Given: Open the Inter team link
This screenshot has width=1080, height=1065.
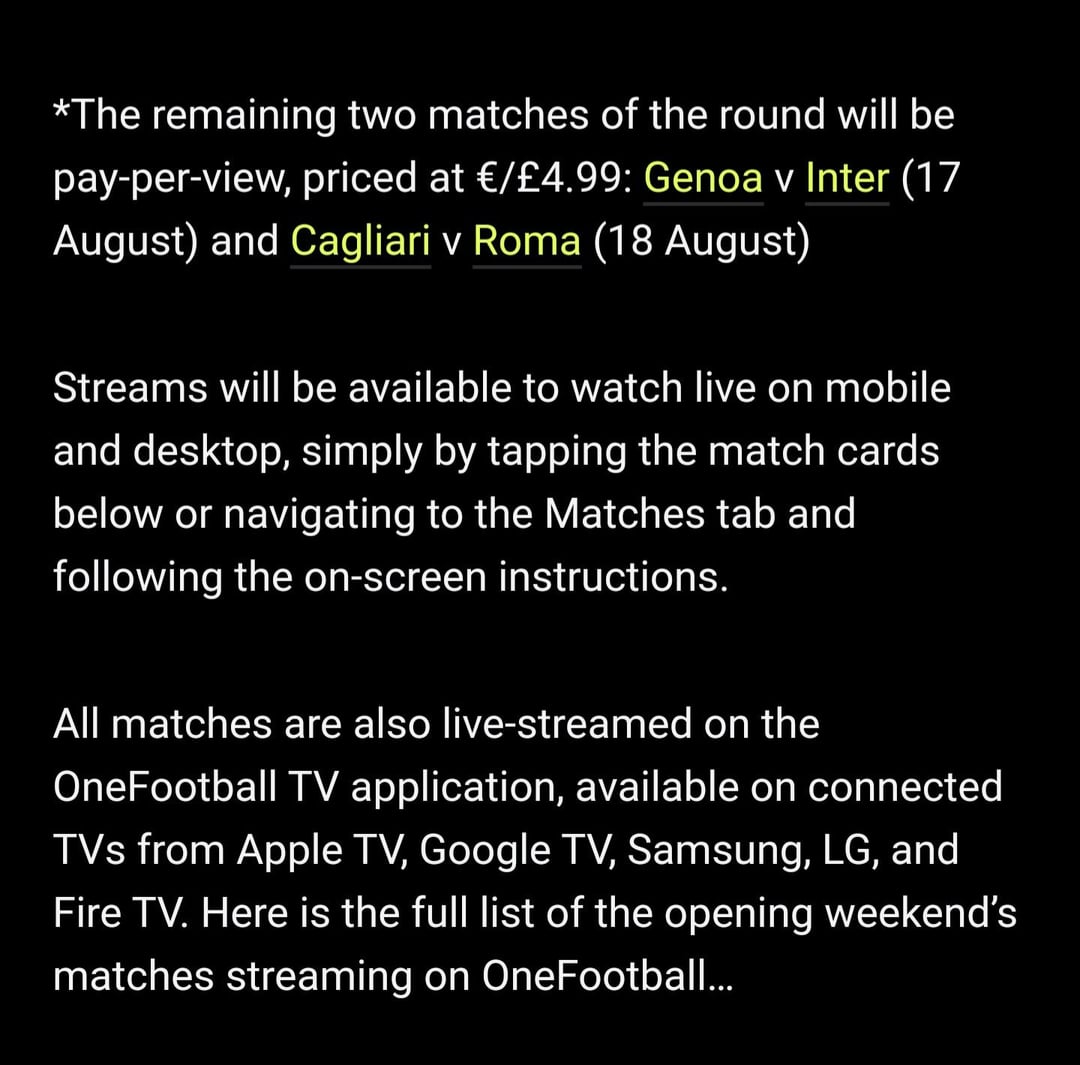Looking at the screenshot, I should 846,179.
